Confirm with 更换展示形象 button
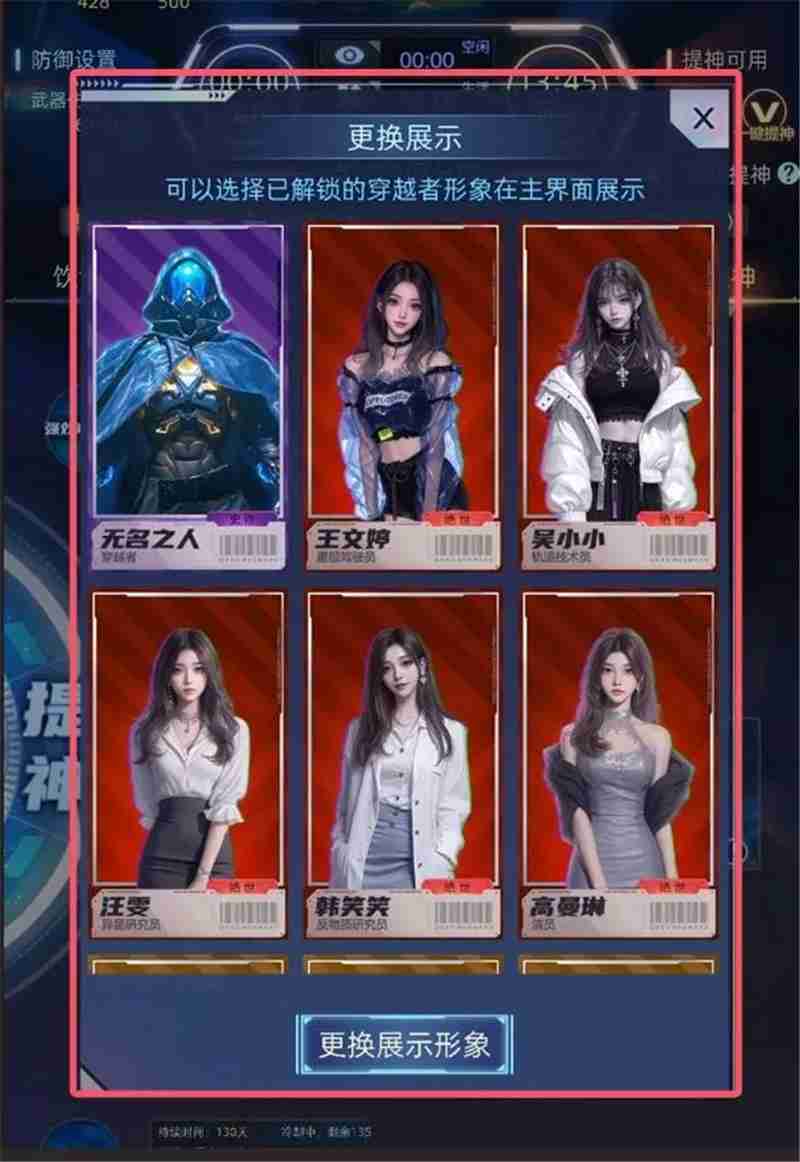Image resolution: width=800 pixels, height=1162 pixels. 404,1045
